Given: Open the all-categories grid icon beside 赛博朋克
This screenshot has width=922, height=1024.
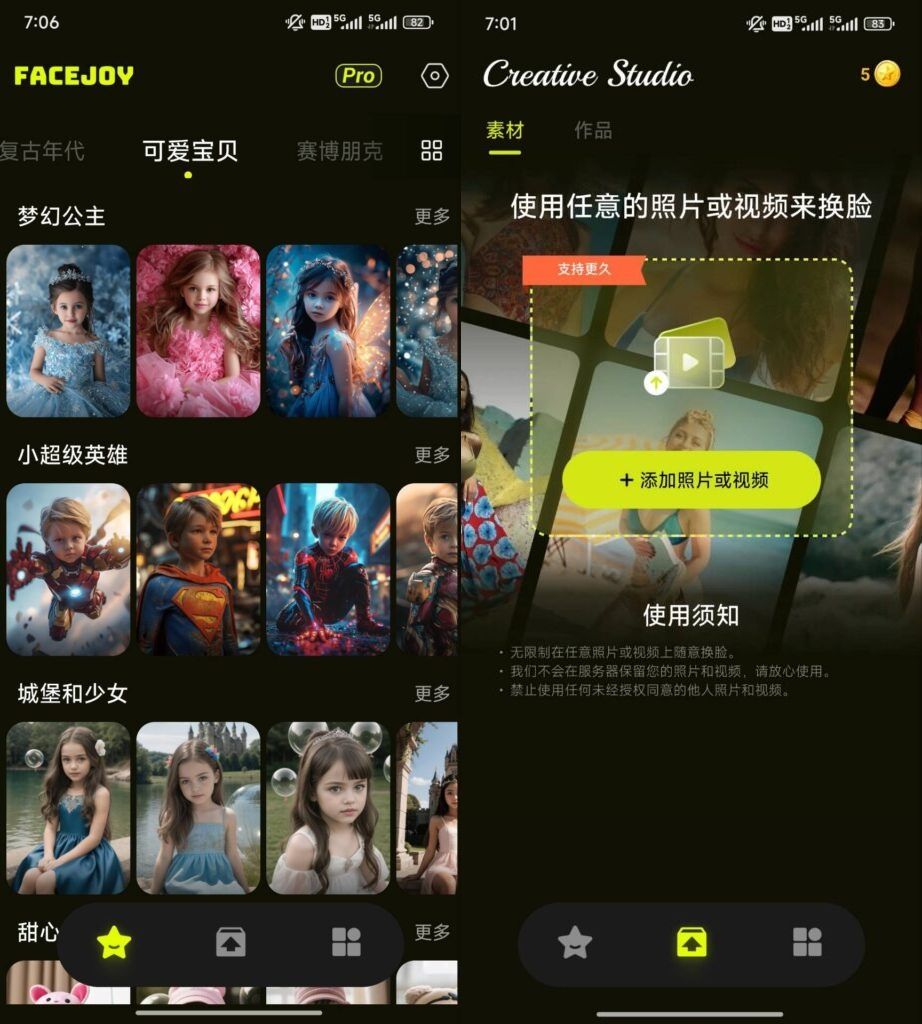Looking at the screenshot, I should click(431, 151).
